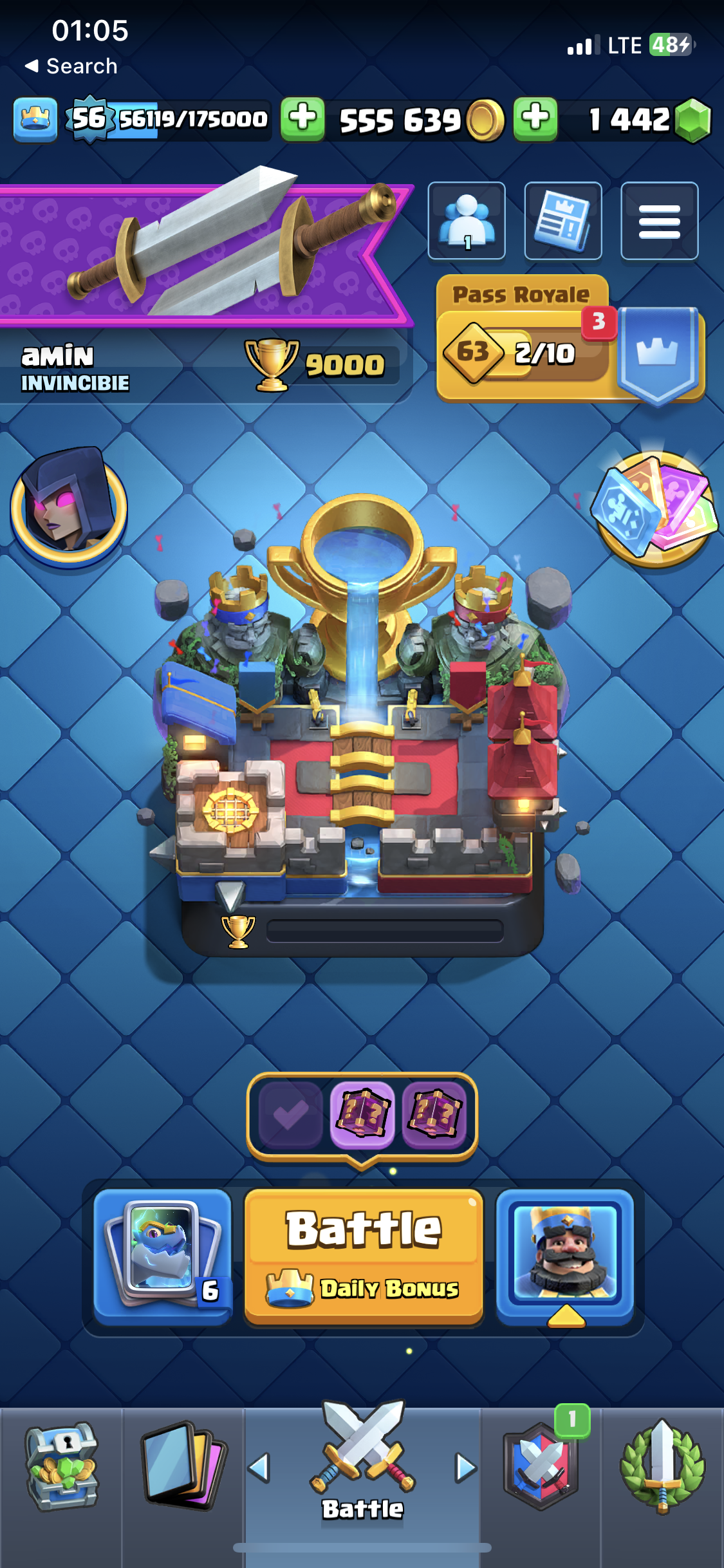Screen dimensions: 724x1568
Task: Open the card collection offers icon
Action: pyautogui.click(x=655, y=509)
